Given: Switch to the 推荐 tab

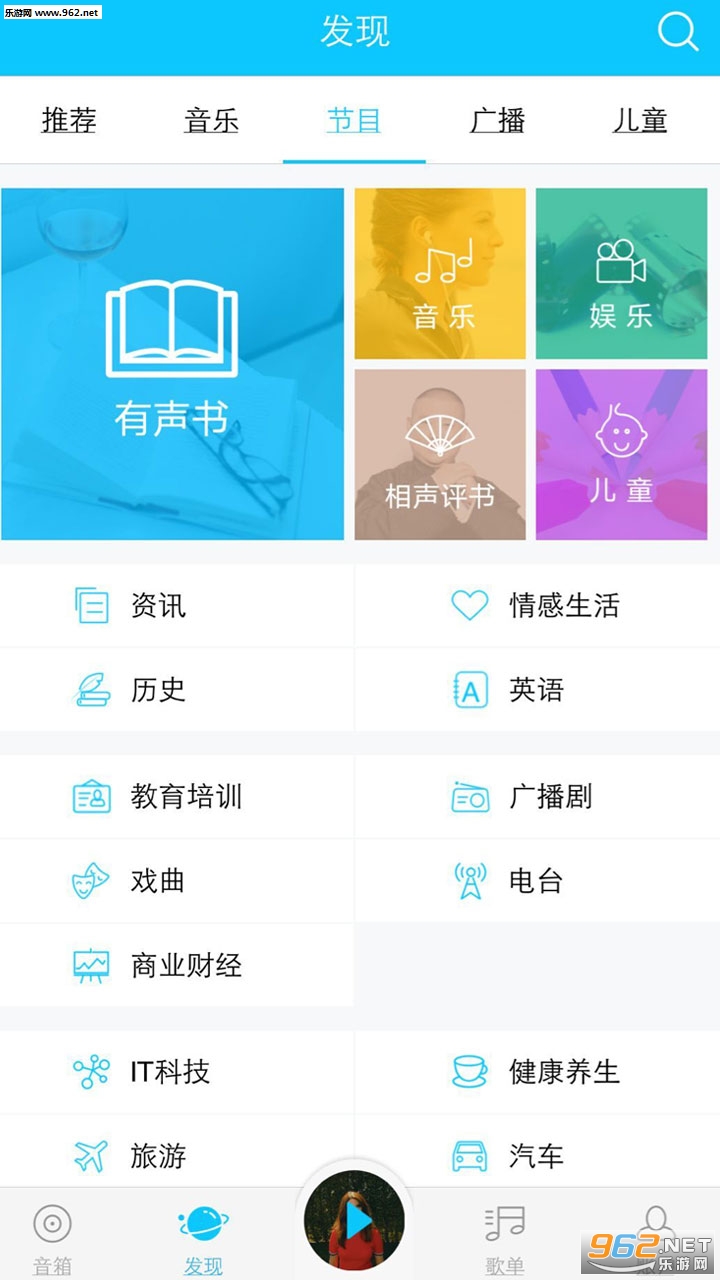Looking at the screenshot, I should pyautogui.click(x=69, y=121).
